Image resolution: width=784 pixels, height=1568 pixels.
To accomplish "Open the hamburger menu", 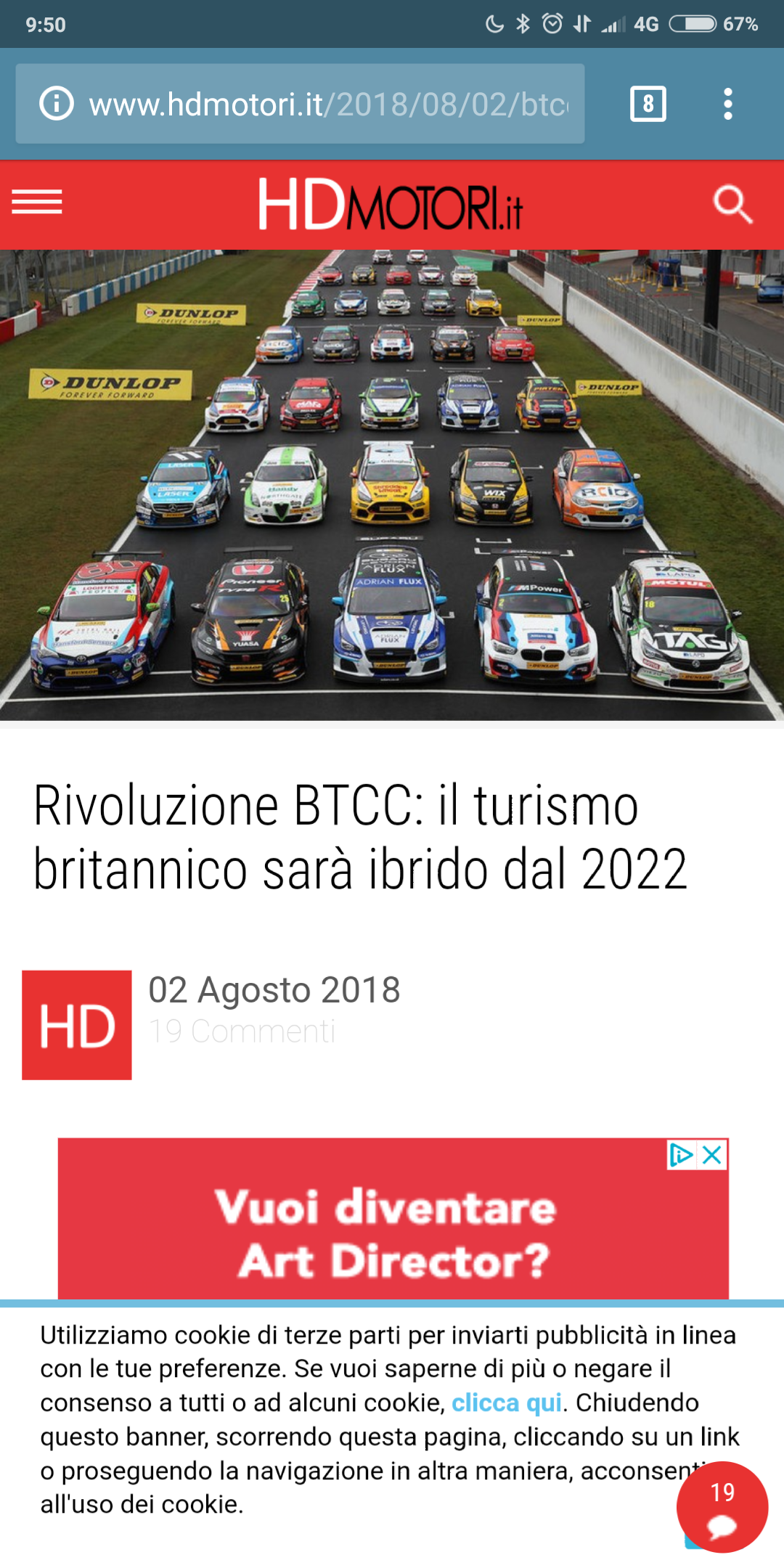I will point(37,202).
